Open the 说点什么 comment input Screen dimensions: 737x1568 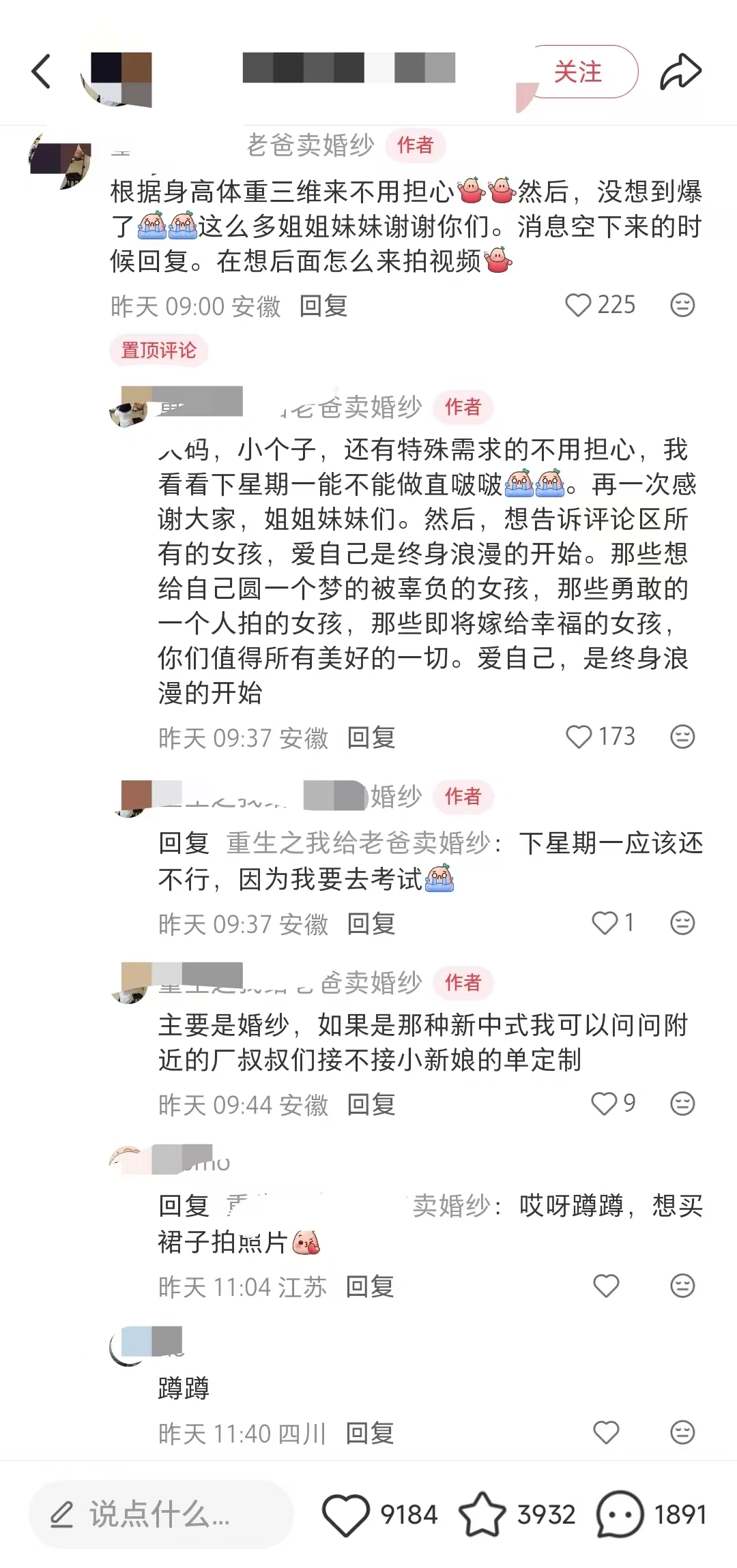160,1514
